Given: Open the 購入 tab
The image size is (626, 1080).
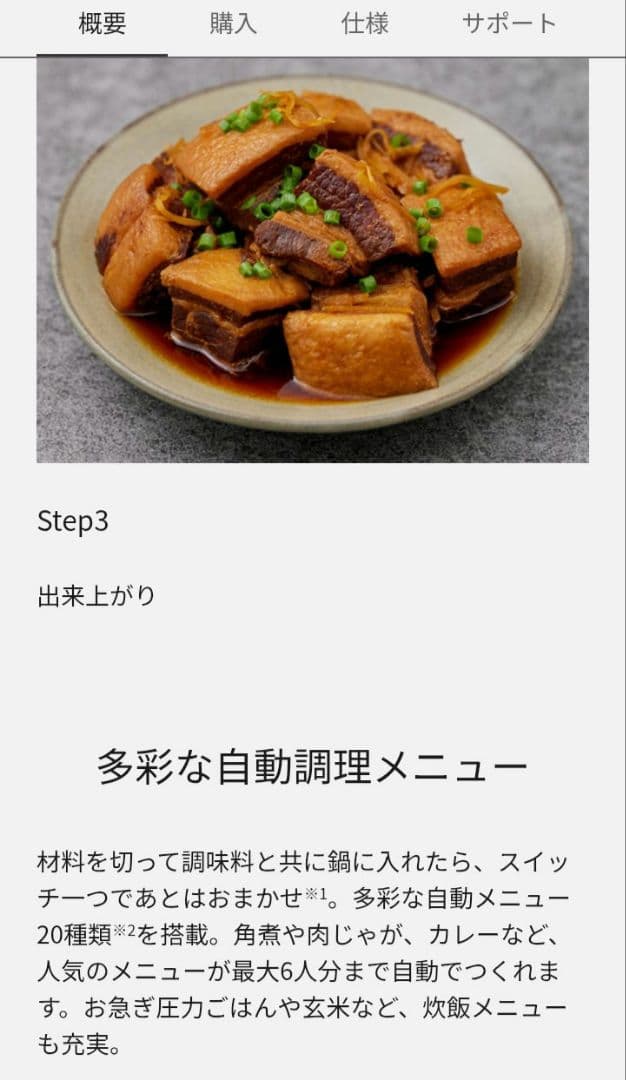Looking at the screenshot, I should pos(233,25).
